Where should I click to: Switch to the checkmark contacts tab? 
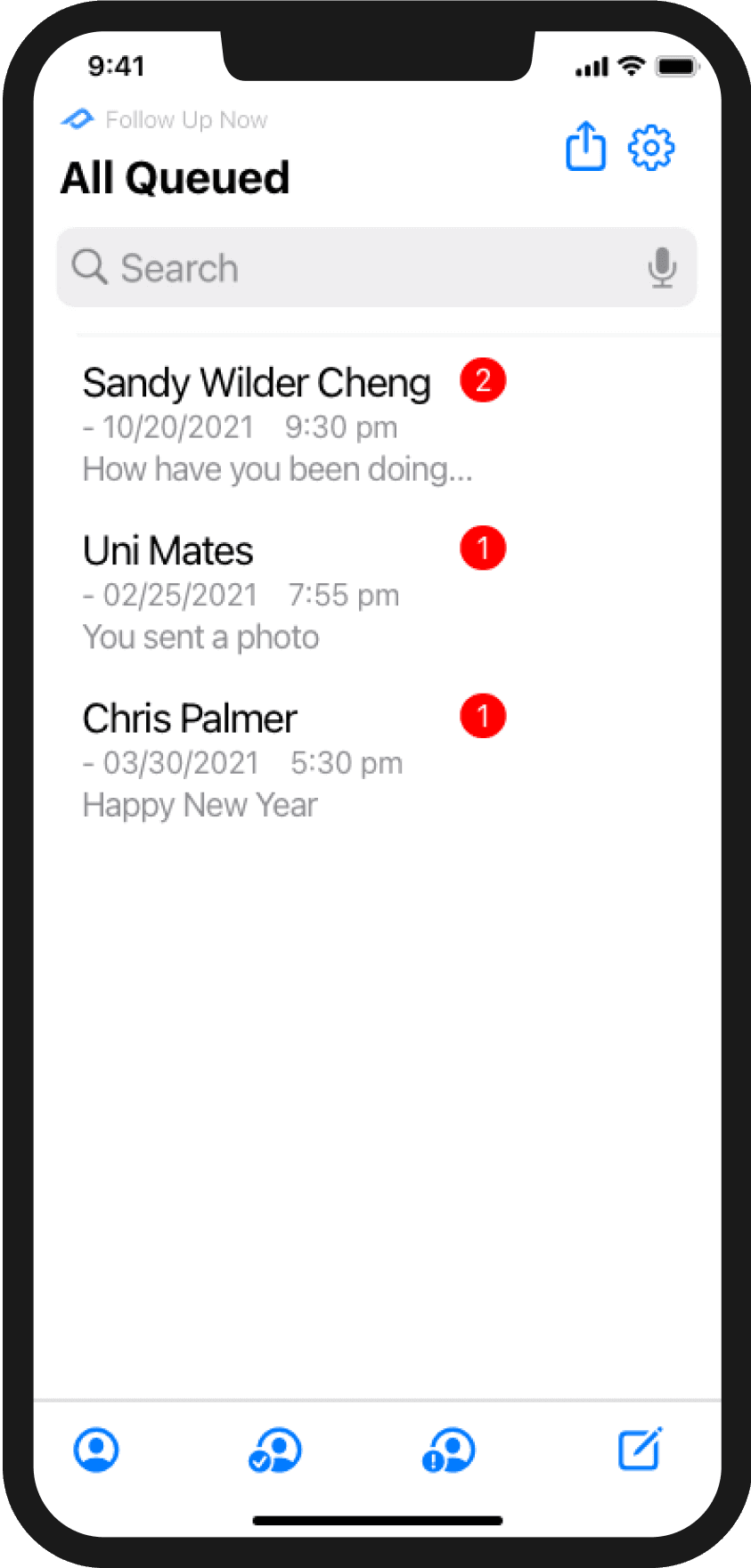coord(274,1450)
